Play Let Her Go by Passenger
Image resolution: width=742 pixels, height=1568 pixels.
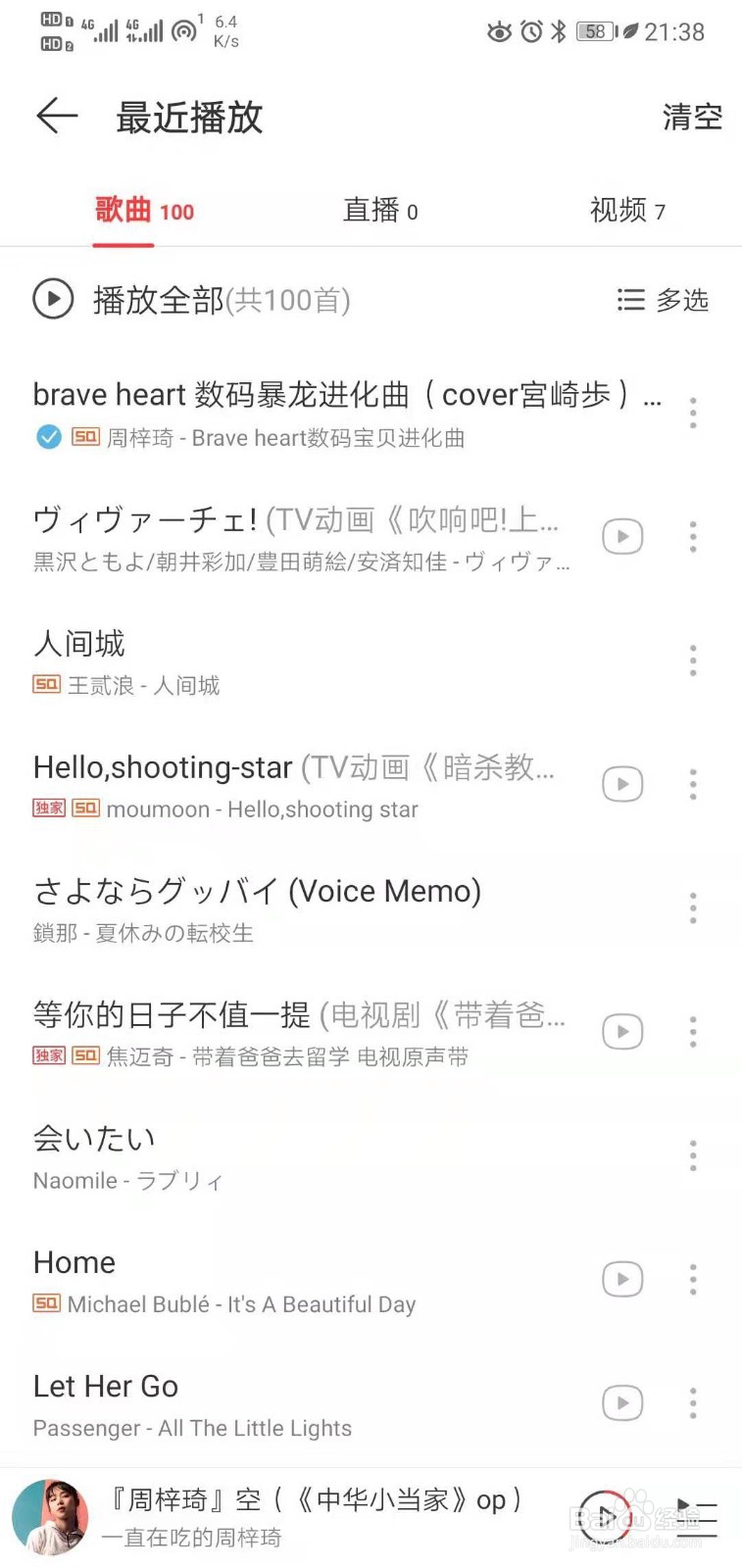(294, 1403)
